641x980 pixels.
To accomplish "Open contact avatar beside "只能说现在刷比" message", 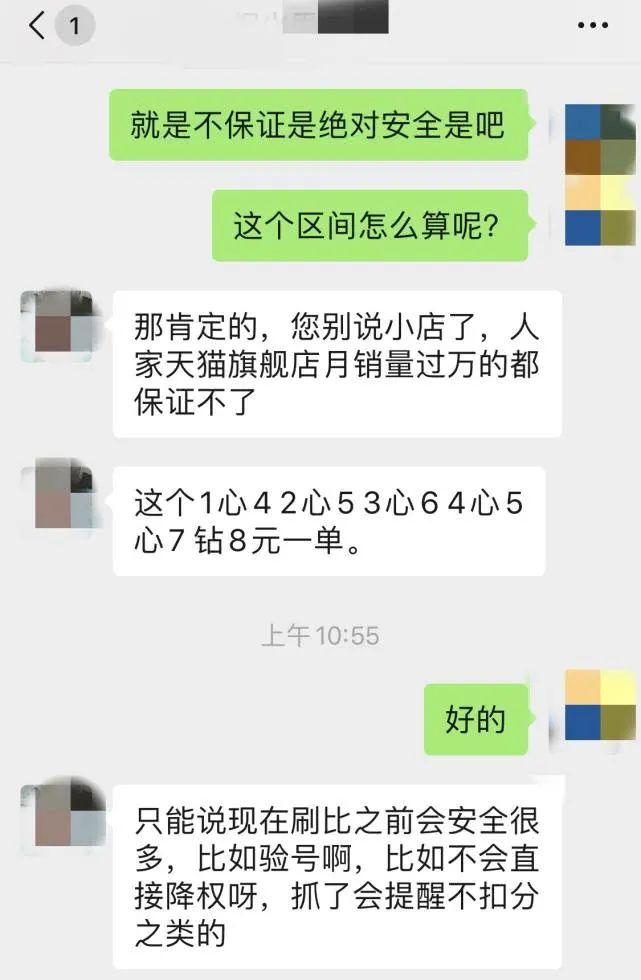I will [57, 816].
